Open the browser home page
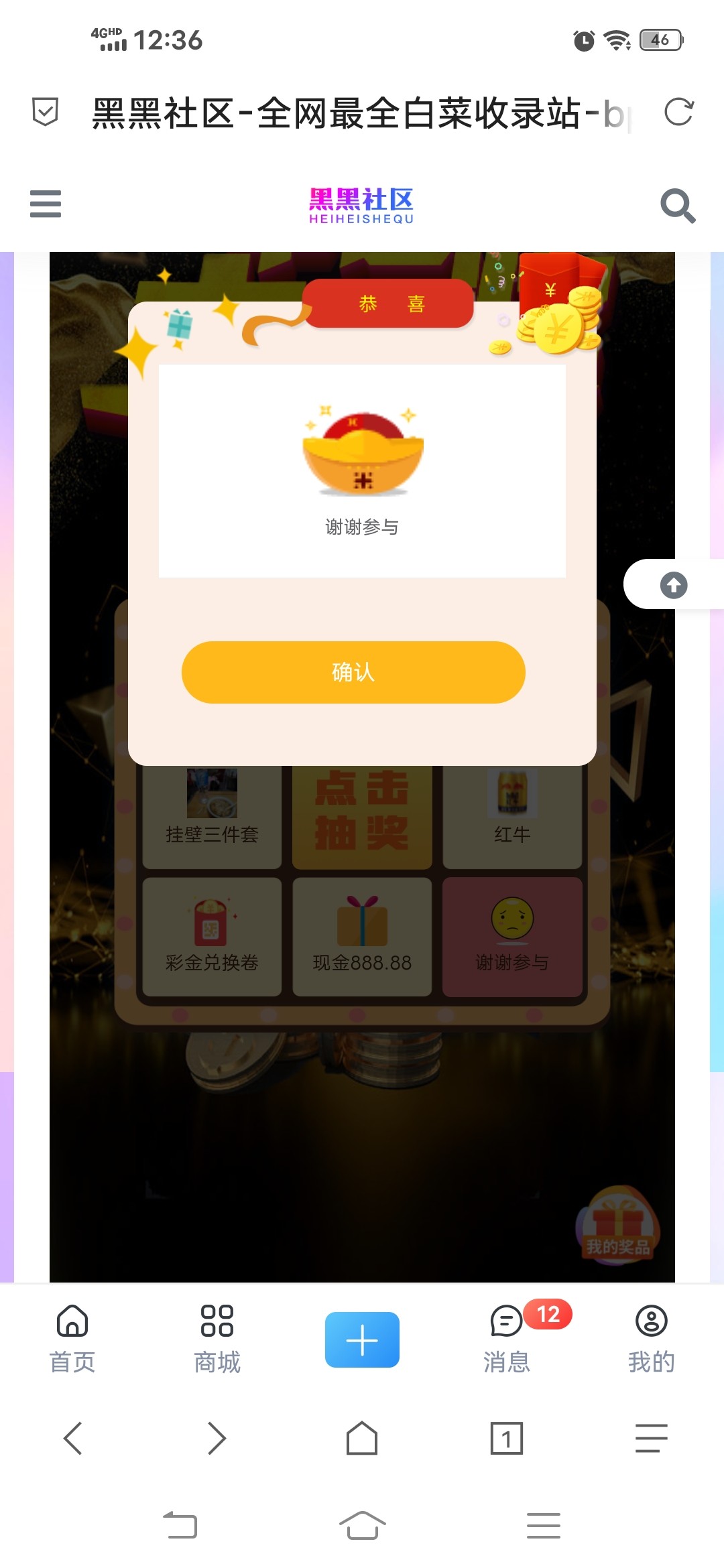This screenshot has width=724, height=1568. click(x=362, y=1438)
